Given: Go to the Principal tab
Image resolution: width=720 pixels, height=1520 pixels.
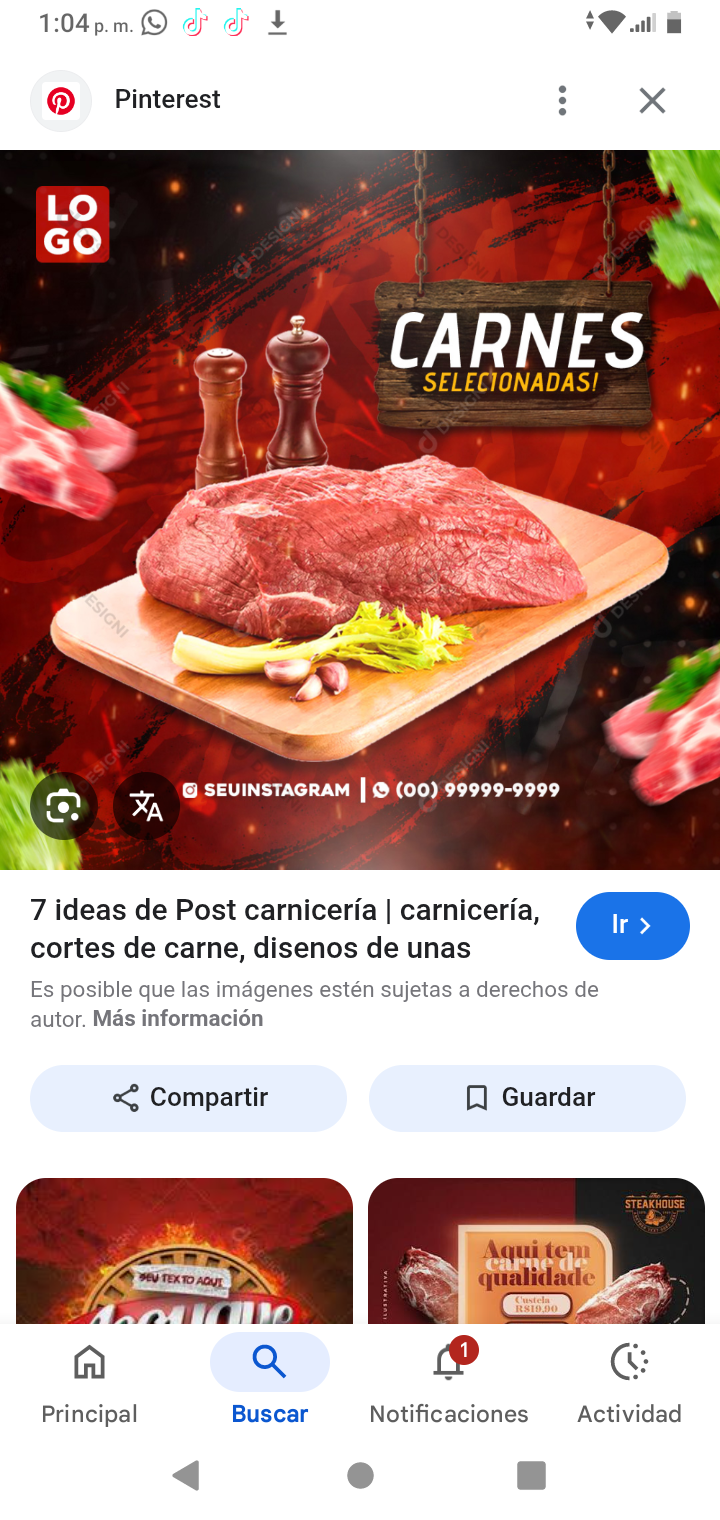Looking at the screenshot, I should [x=89, y=1384].
